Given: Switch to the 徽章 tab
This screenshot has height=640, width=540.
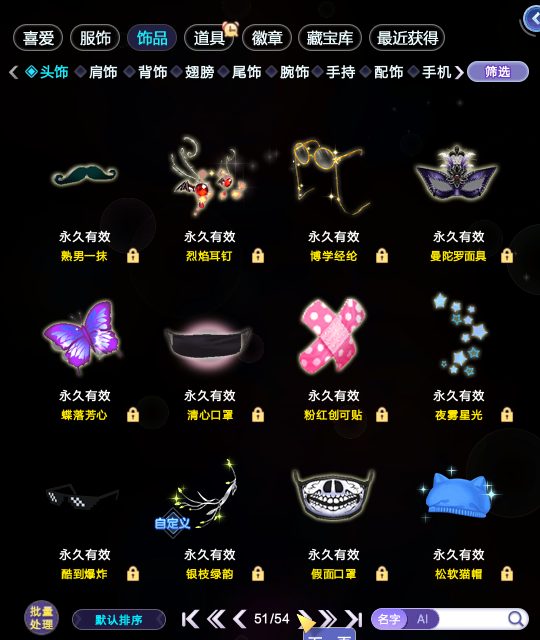Looking at the screenshot, I should [x=267, y=38].
